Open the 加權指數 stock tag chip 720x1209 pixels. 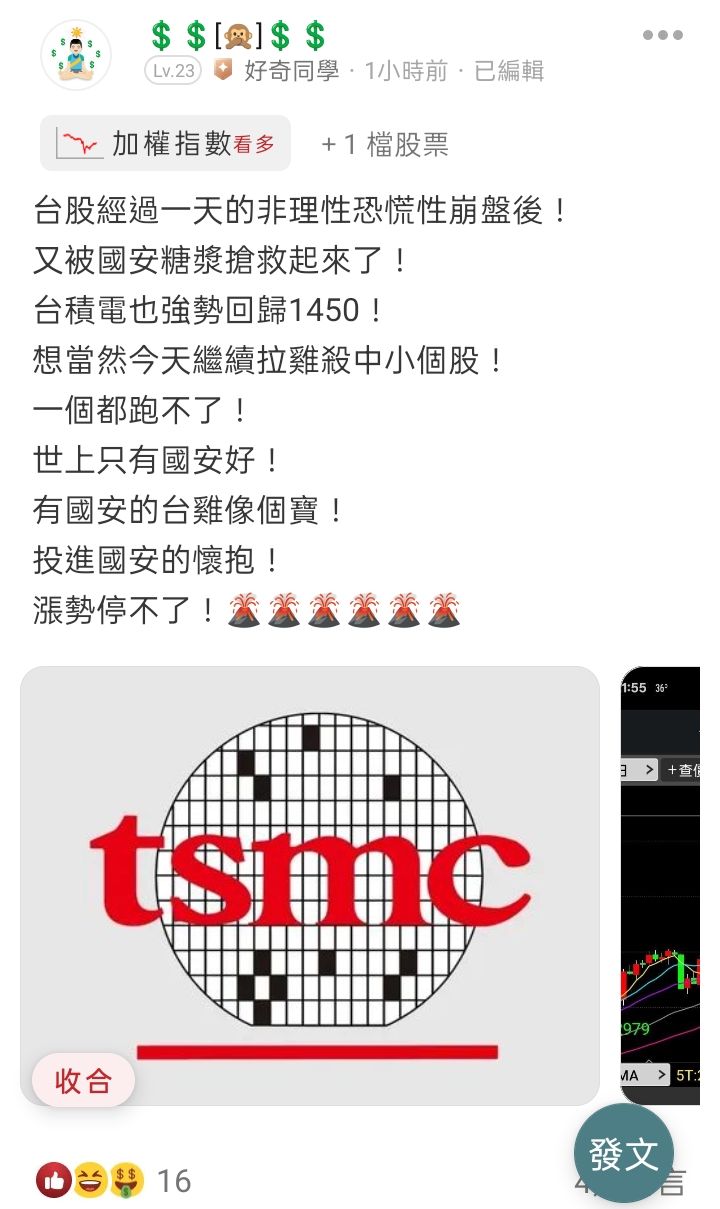165,144
